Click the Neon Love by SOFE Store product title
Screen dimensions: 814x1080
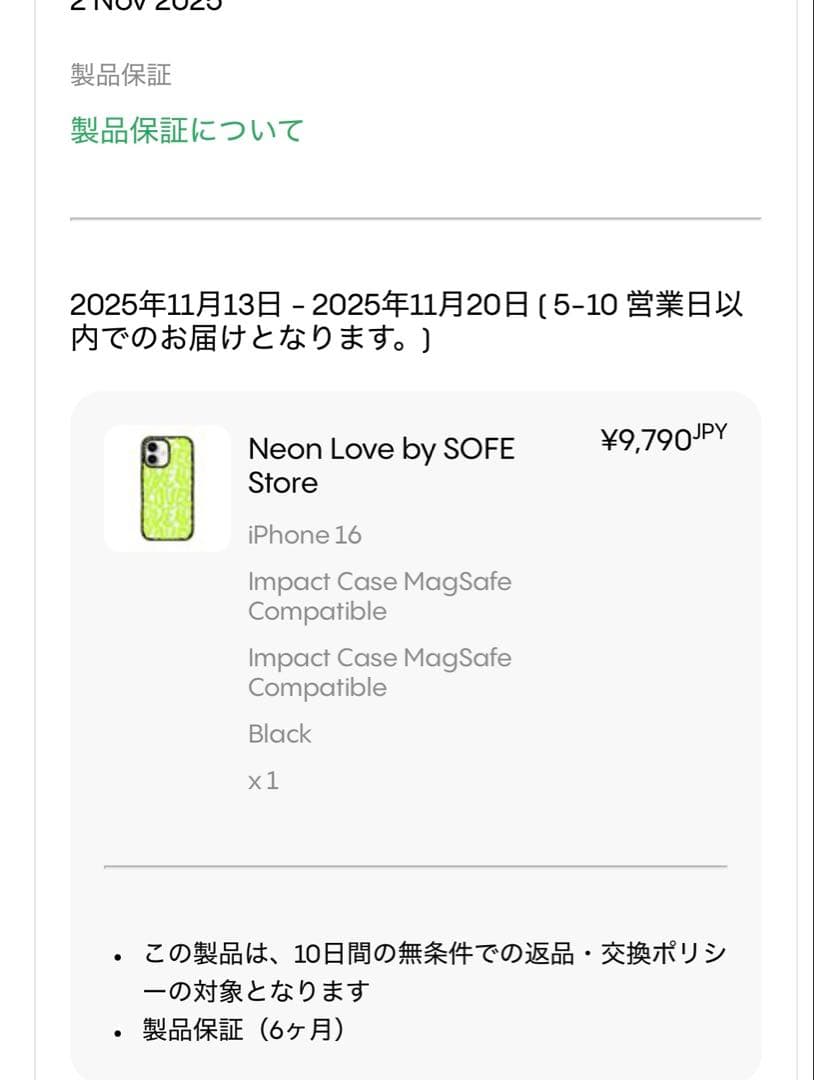(381, 465)
